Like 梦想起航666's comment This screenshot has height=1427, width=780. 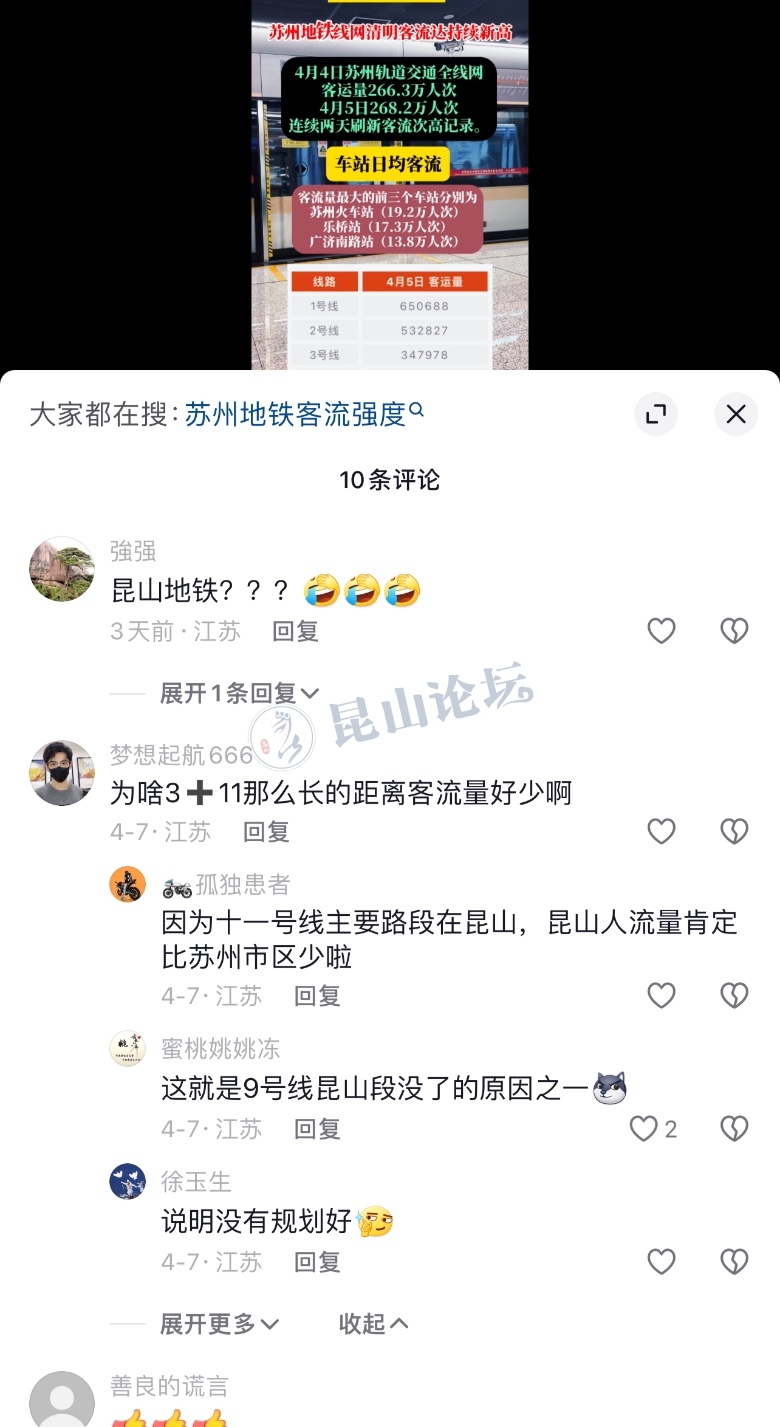tap(661, 832)
